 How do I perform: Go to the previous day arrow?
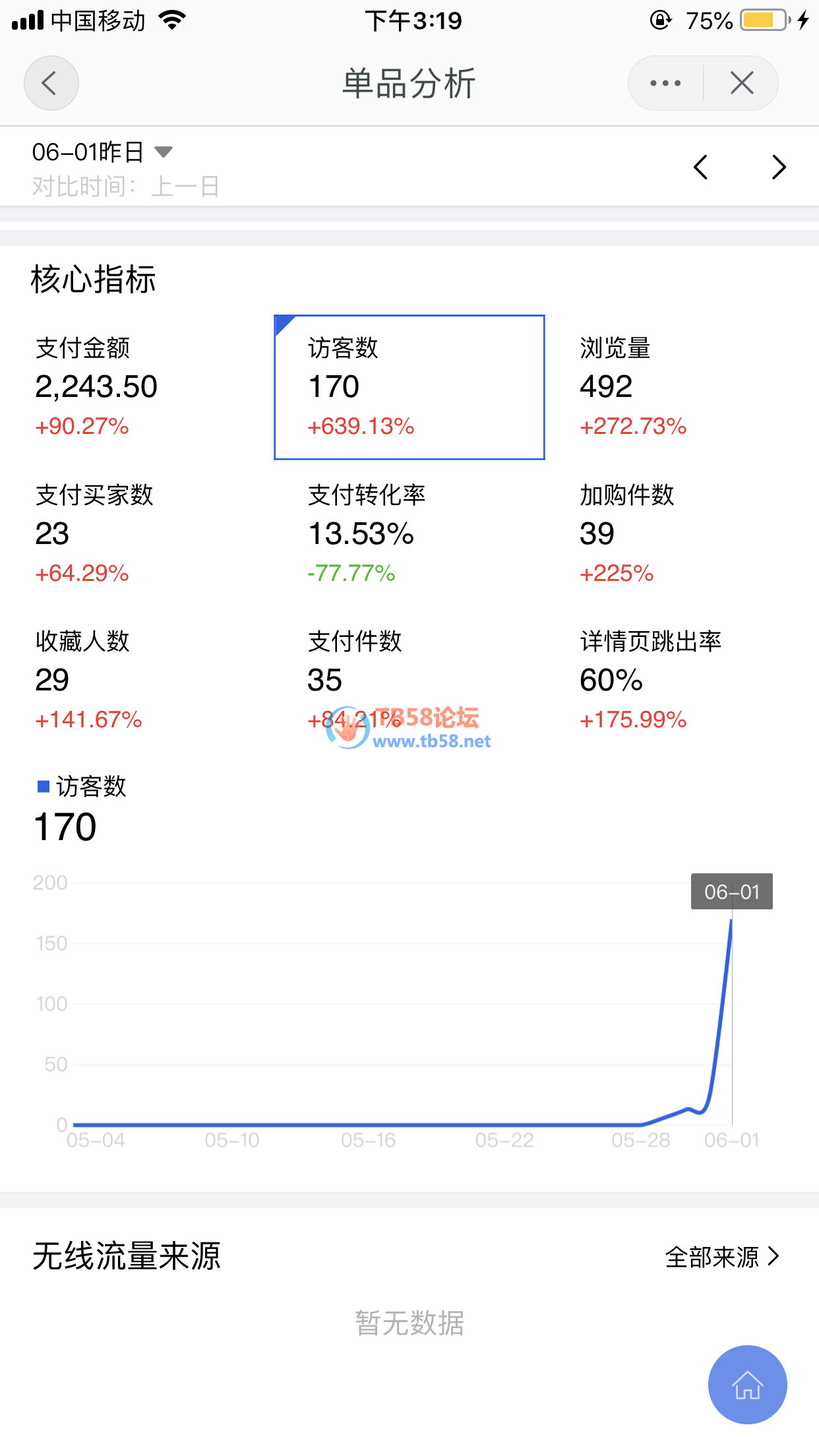click(701, 167)
